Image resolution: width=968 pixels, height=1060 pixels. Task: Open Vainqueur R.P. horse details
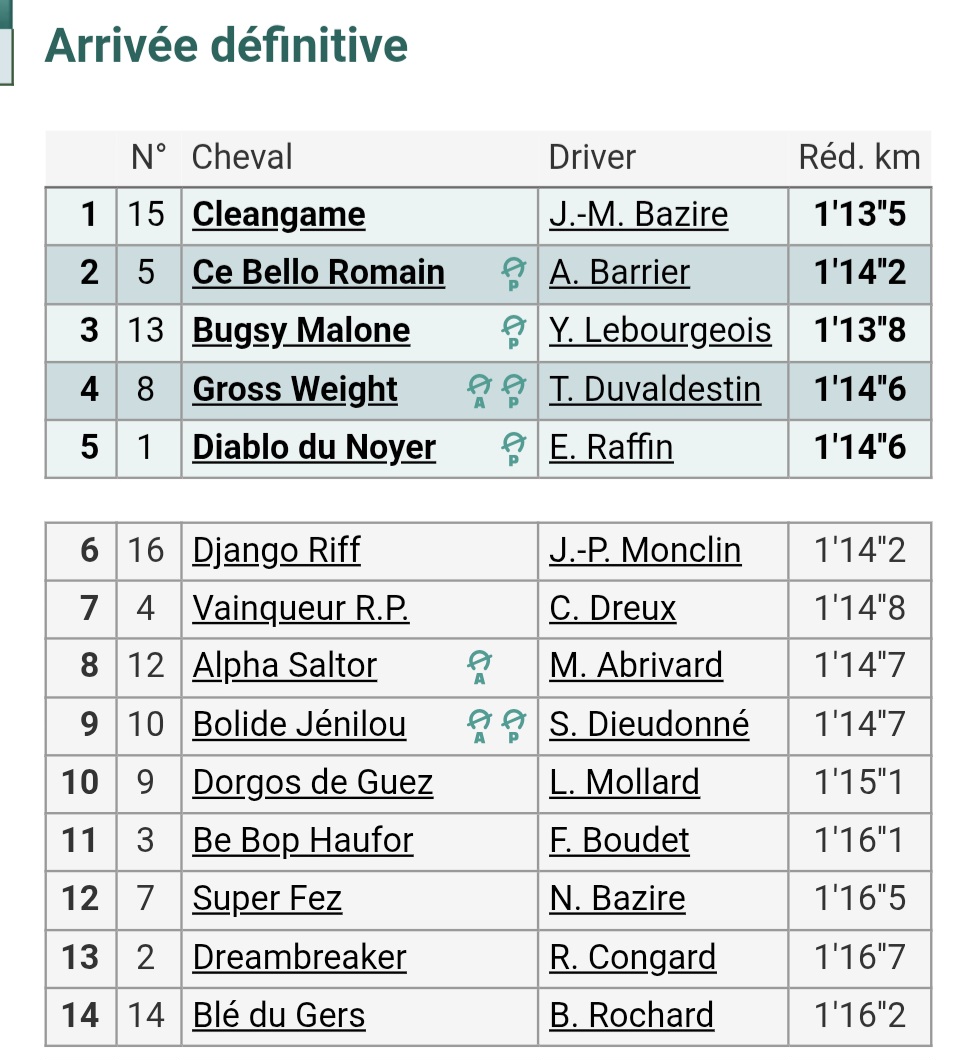pos(300,609)
